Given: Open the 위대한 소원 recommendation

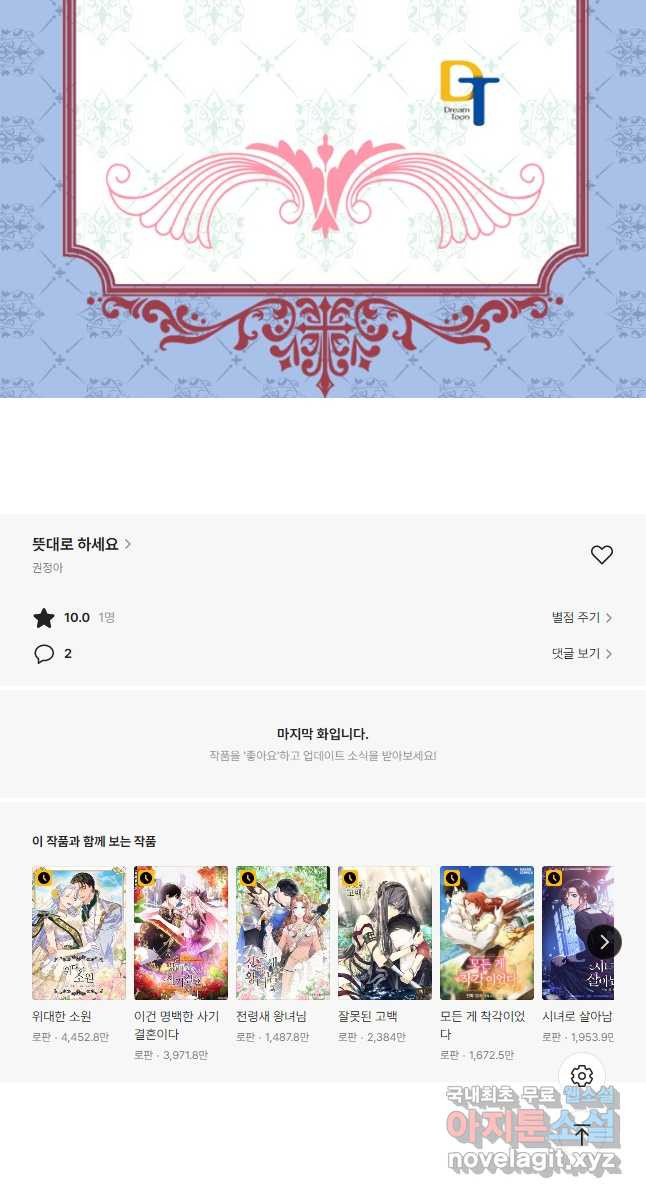Looking at the screenshot, I should pos(79,933).
